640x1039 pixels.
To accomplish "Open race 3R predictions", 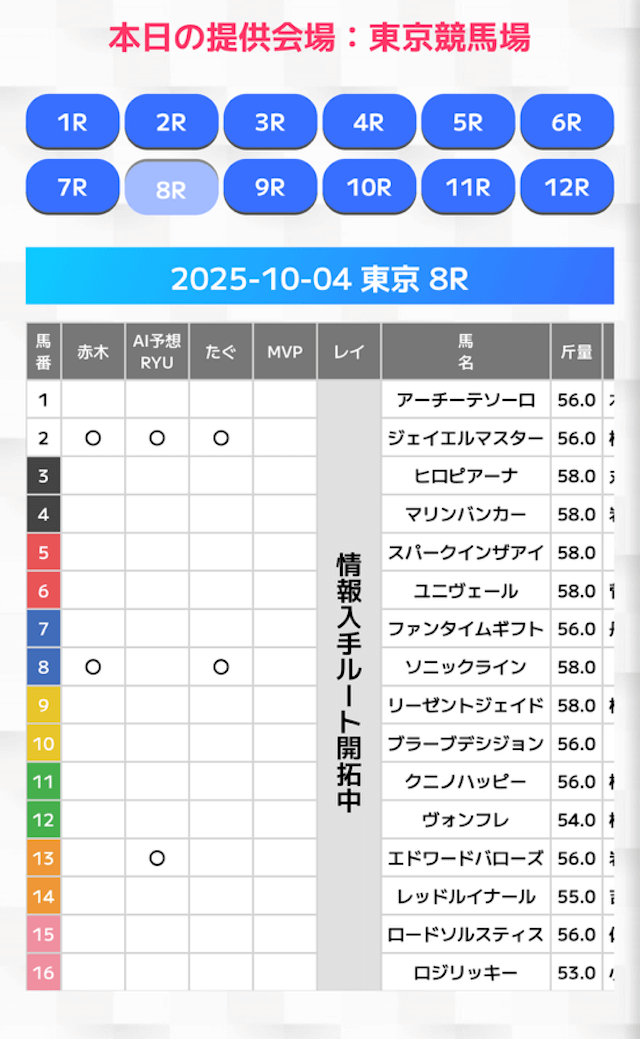I will (270, 122).
